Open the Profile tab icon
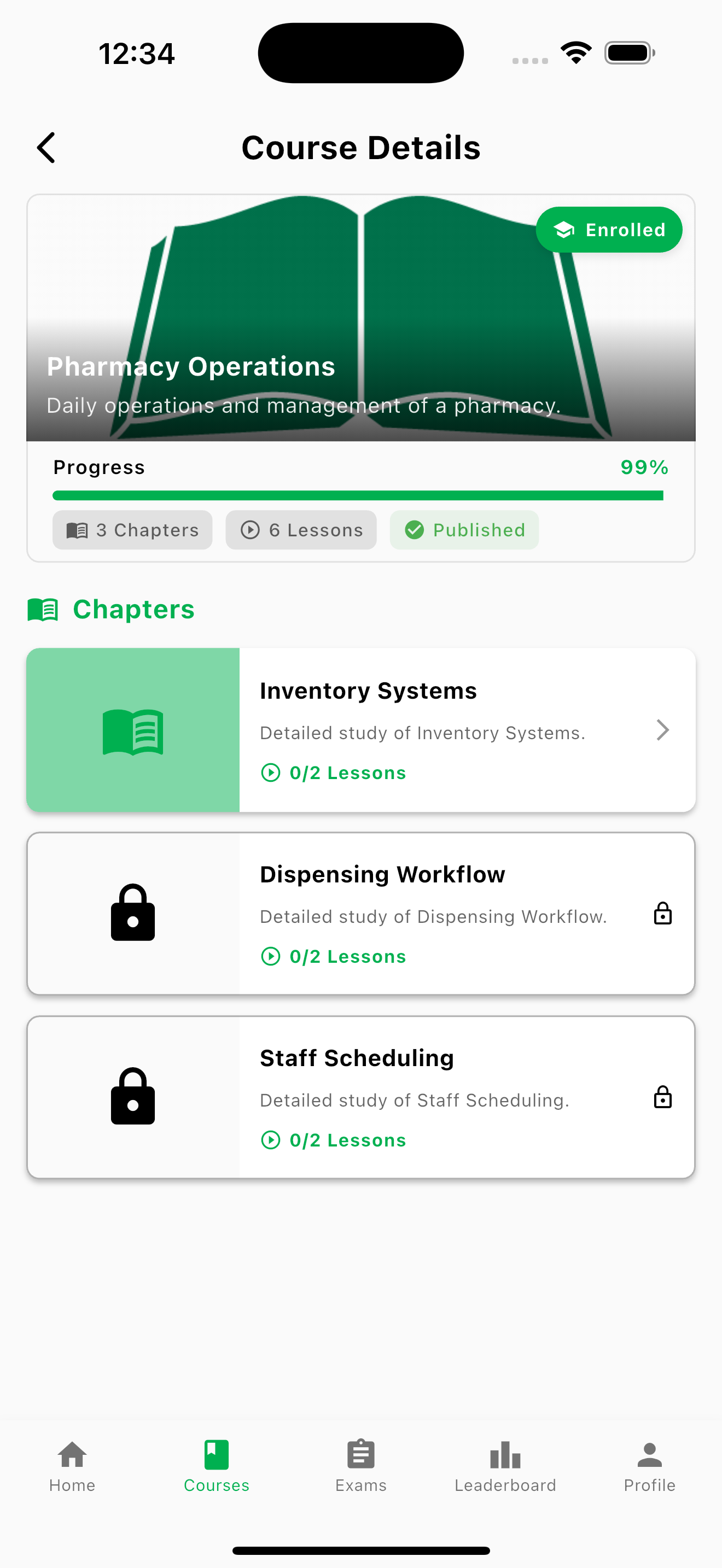 (649, 1455)
